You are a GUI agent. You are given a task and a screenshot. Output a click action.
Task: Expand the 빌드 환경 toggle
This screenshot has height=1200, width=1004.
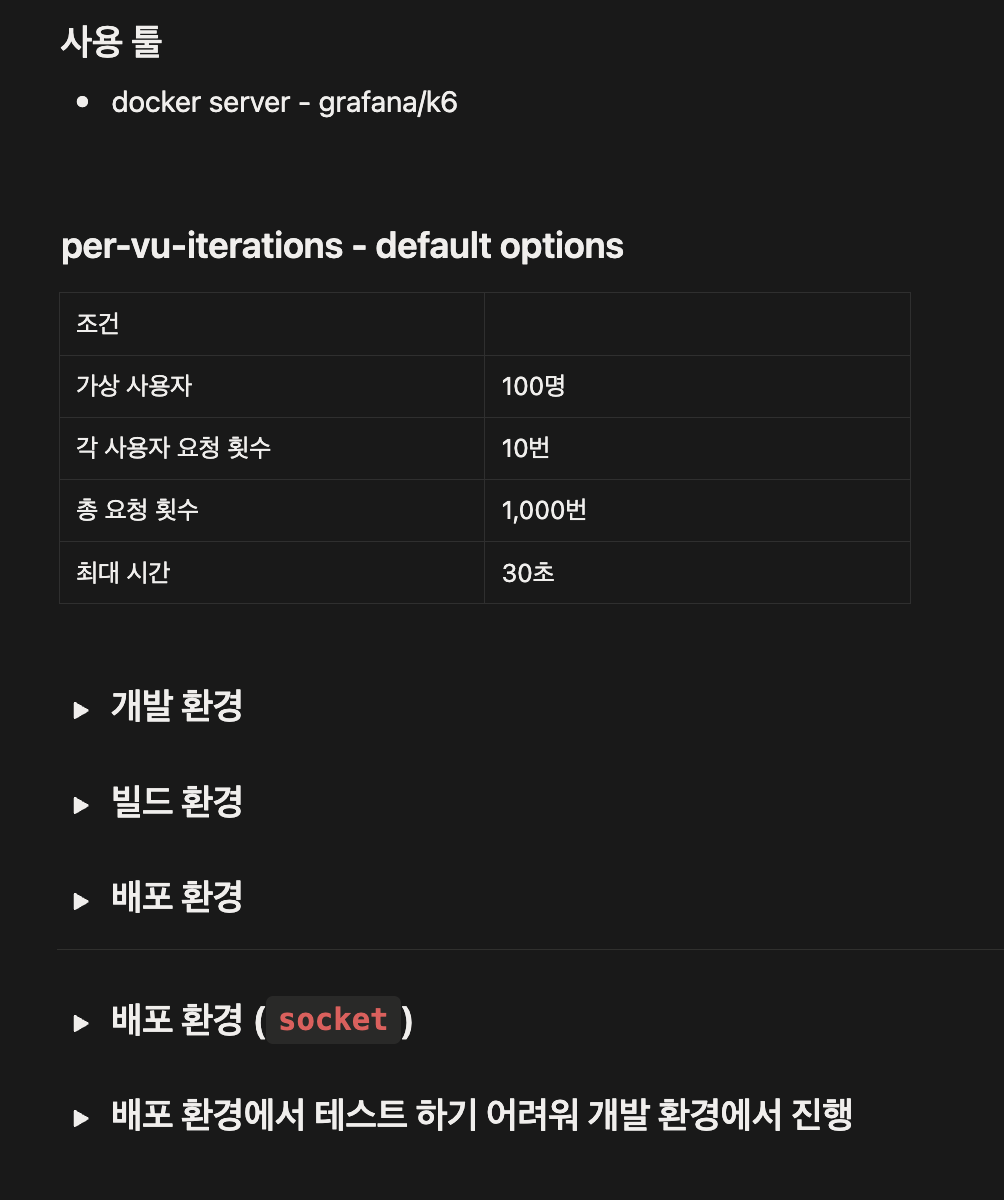click(81, 805)
